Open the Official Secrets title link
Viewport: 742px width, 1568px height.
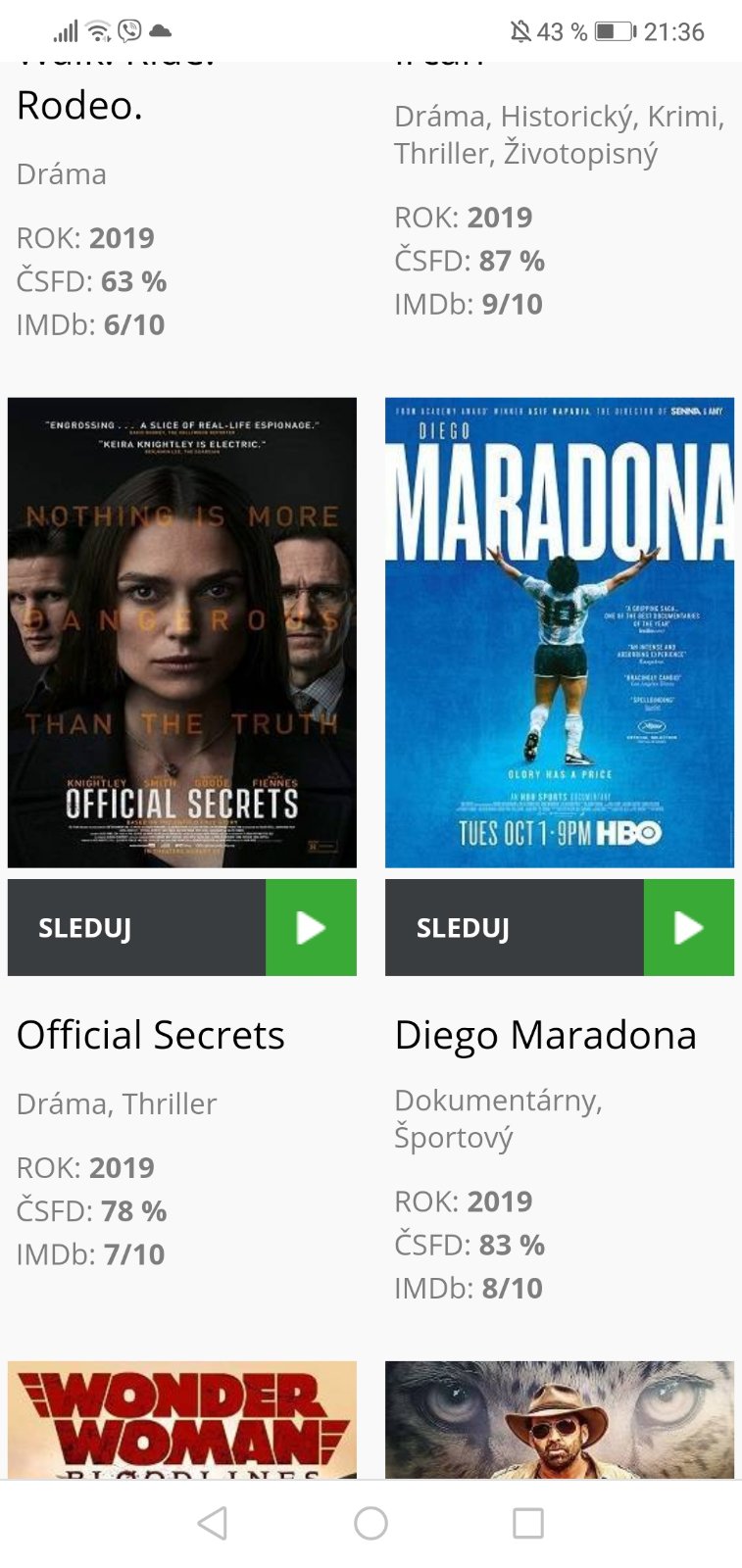(151, 1035)
